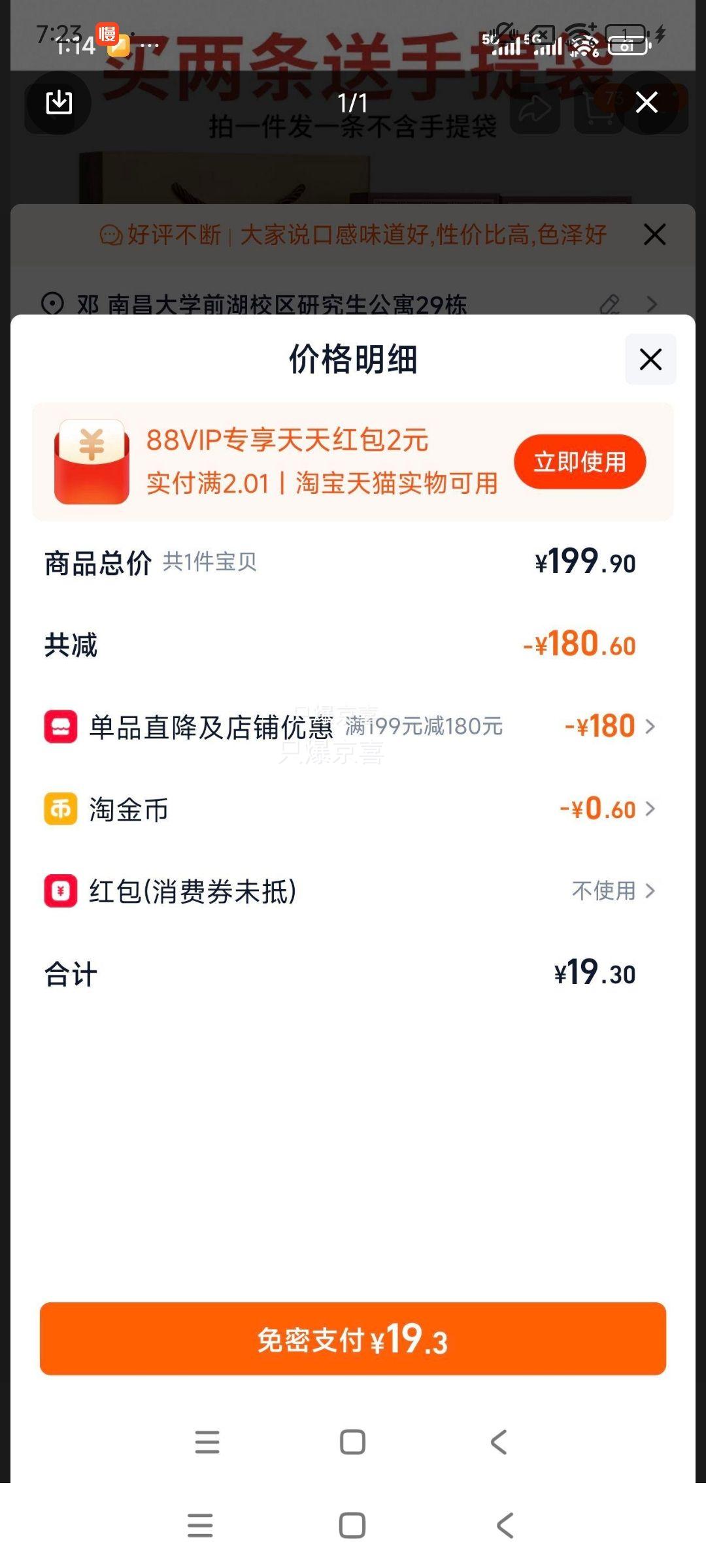Dismiss the 好评不断 review banner
Screen dimensions: 706x1568
656,235
